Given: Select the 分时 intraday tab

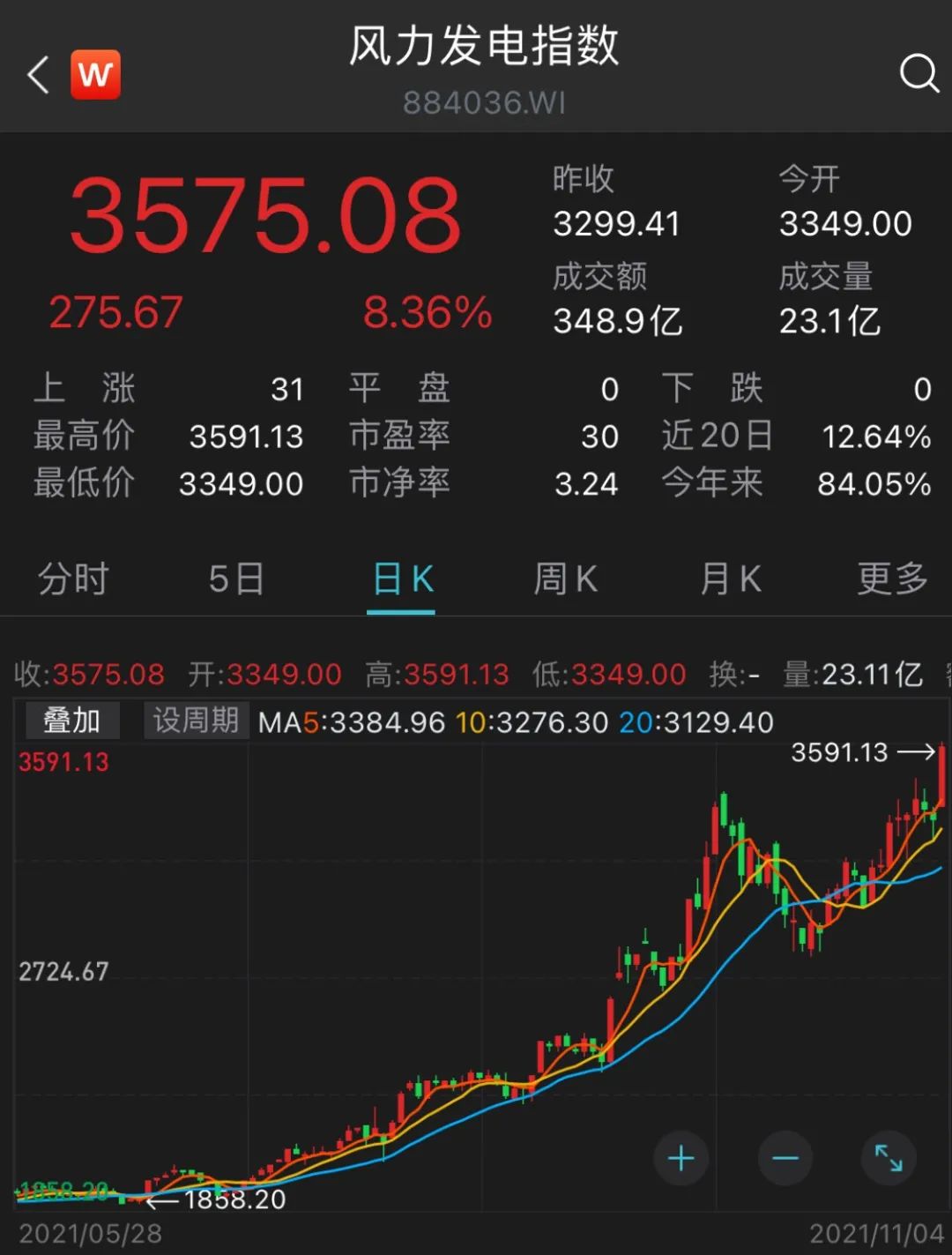Looking at the screenshot, I should pyautogui.click(x=73, y=579).
